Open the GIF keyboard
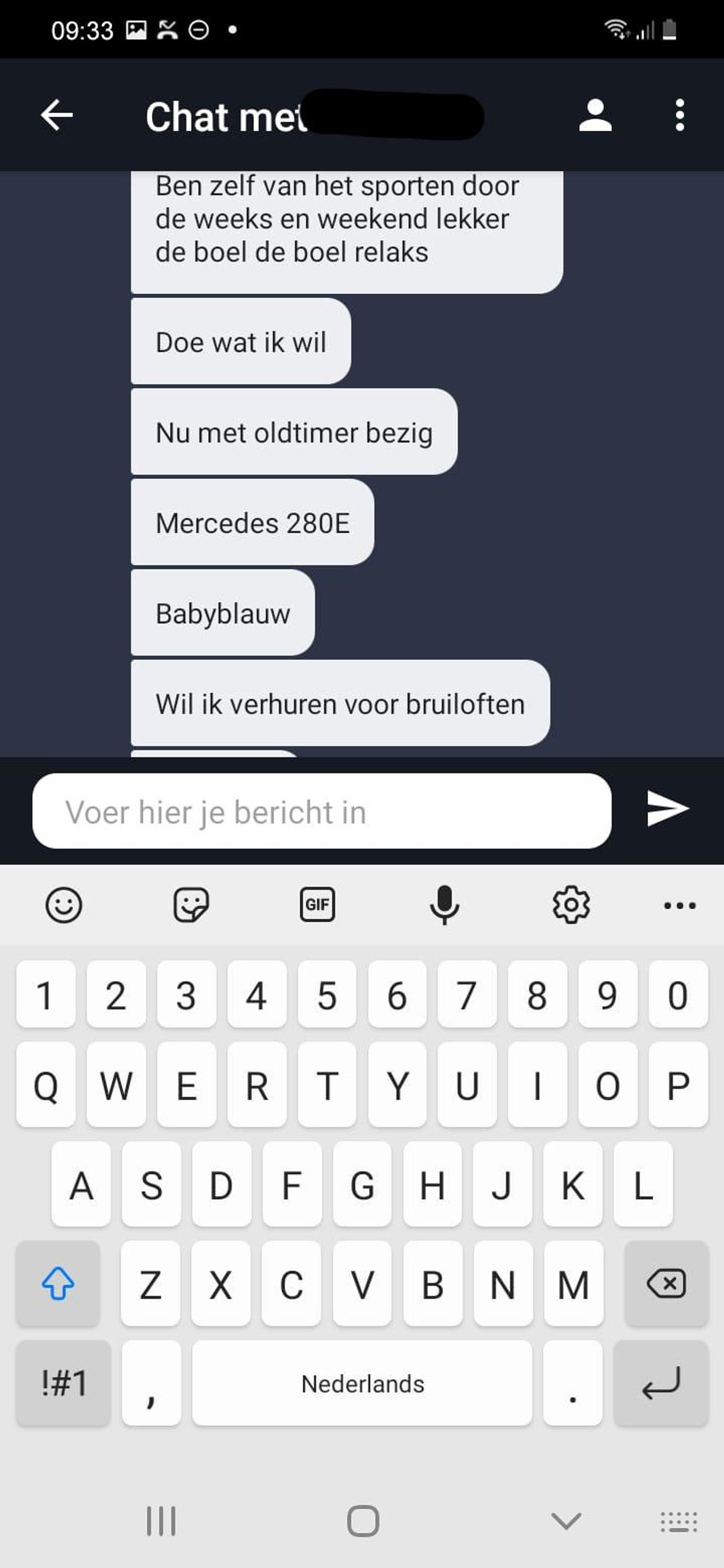The height and width of the screenshot is (1568, 724). click(317, 905)
